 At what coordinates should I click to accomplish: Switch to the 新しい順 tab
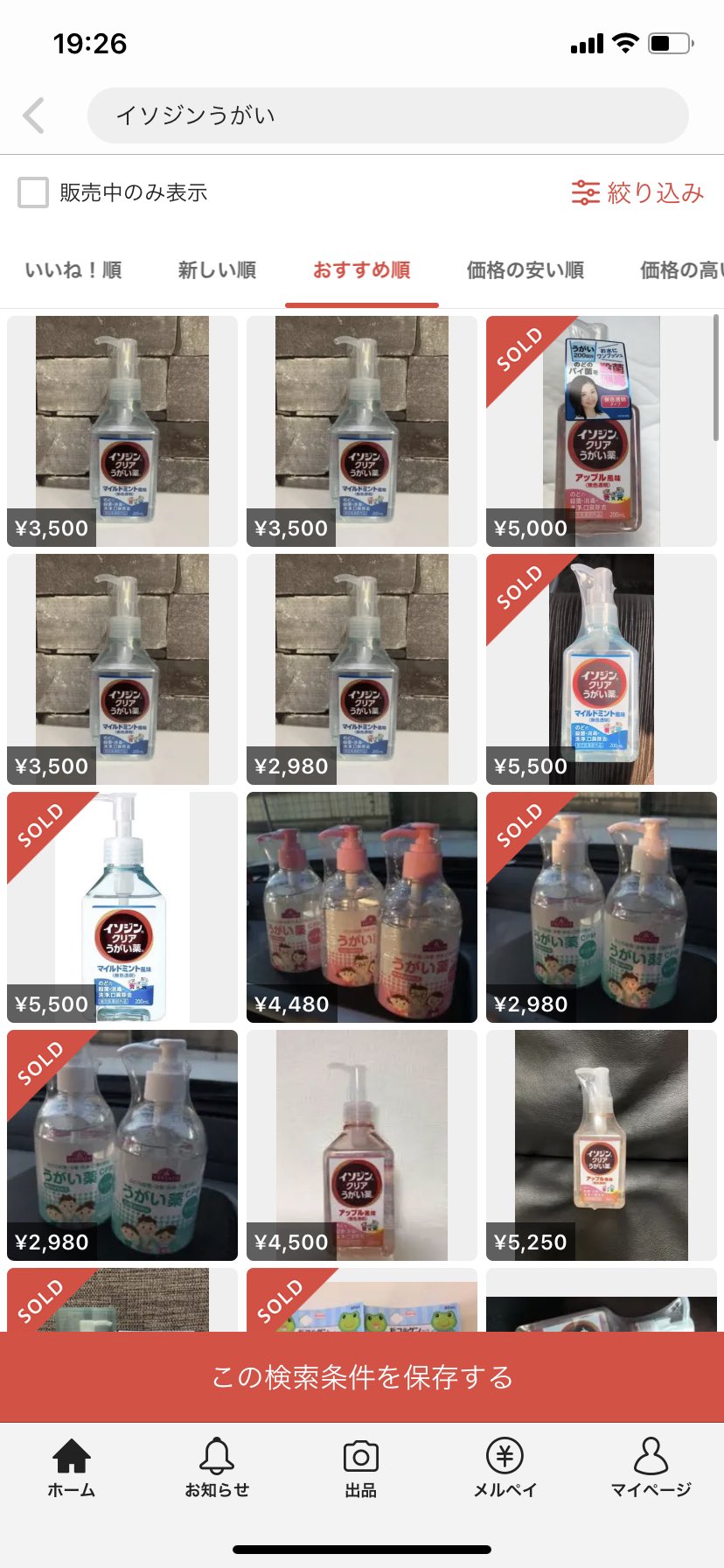(x=217, y=270)
